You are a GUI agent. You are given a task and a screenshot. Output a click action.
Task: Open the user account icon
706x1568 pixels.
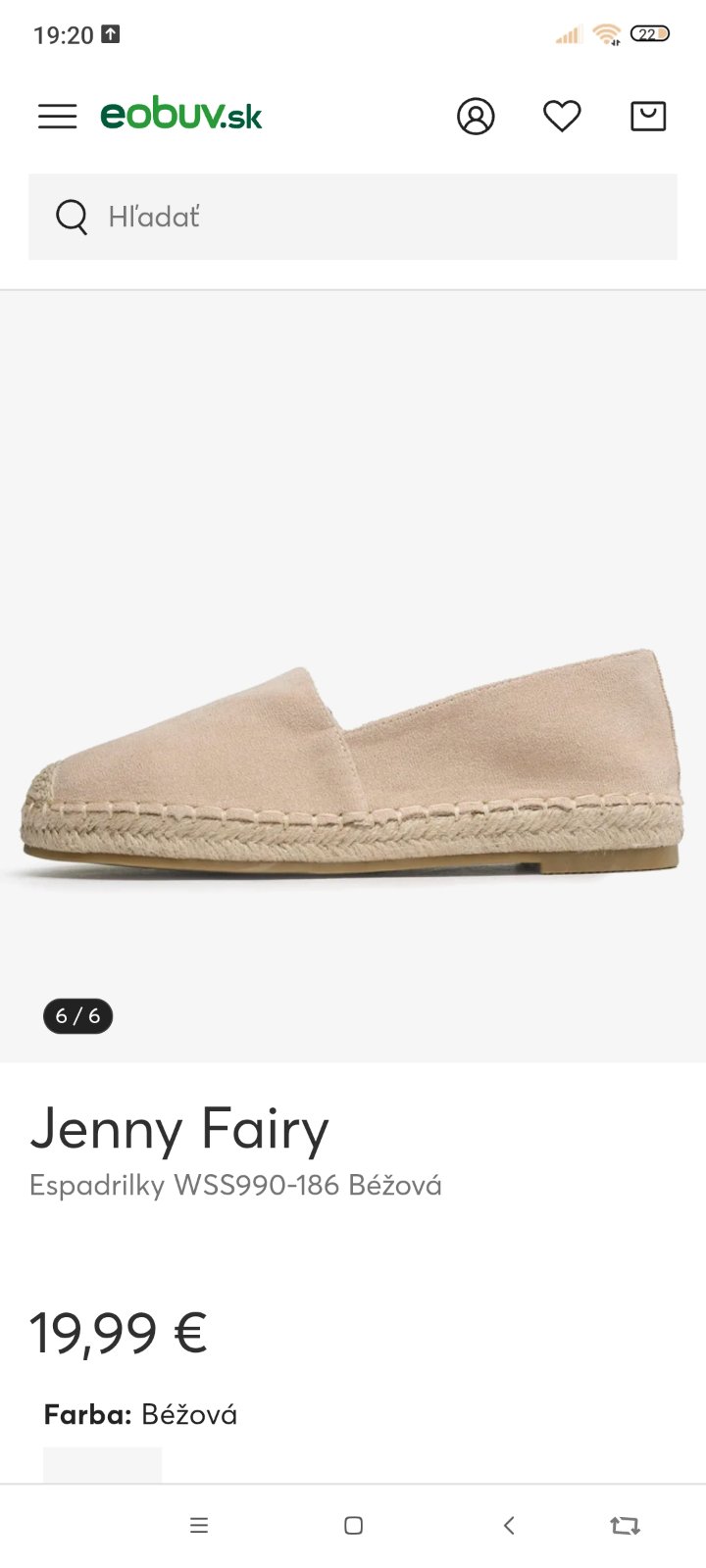[476, 117]
